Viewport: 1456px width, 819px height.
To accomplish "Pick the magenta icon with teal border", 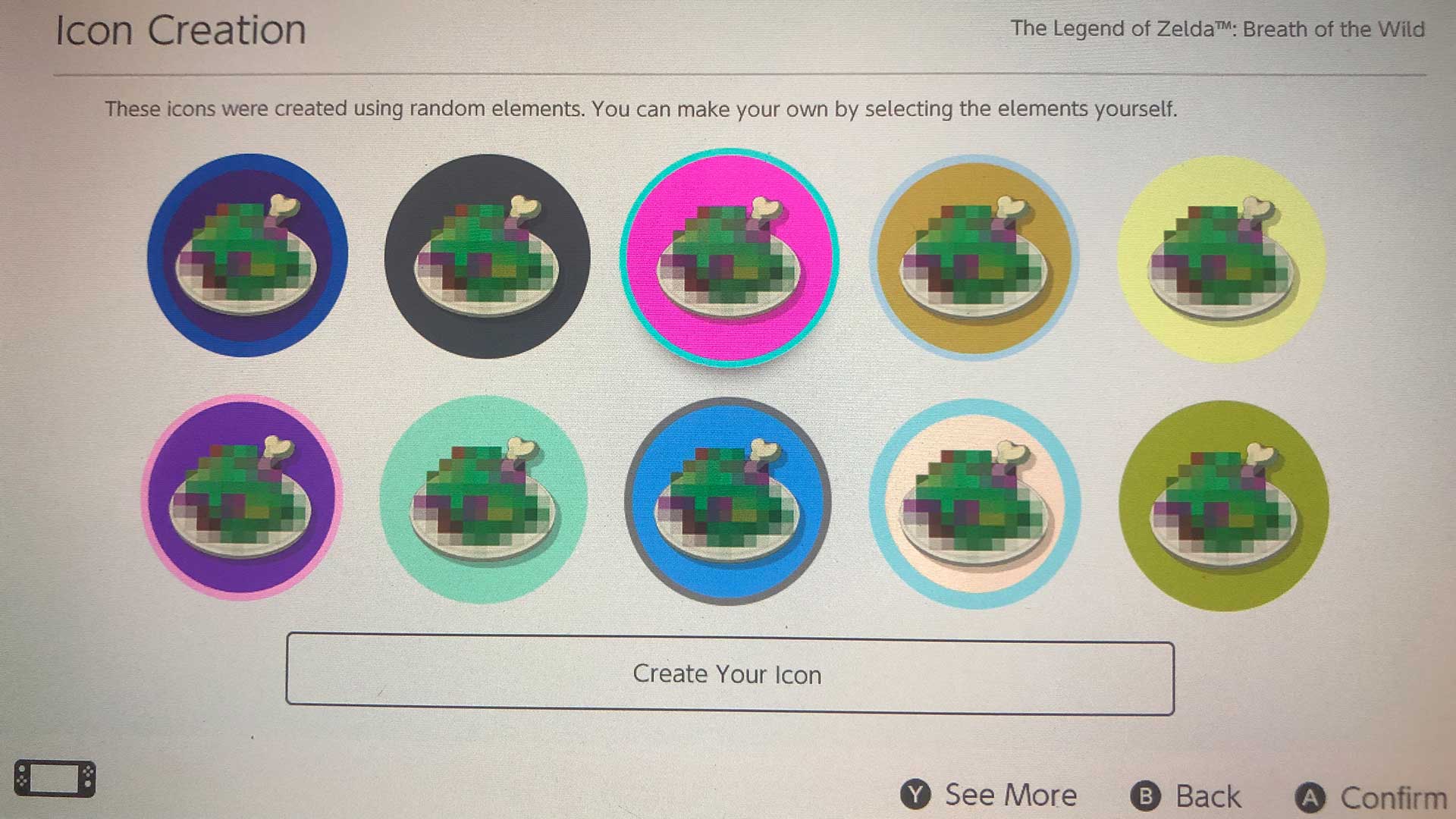I will pos(729,257).
